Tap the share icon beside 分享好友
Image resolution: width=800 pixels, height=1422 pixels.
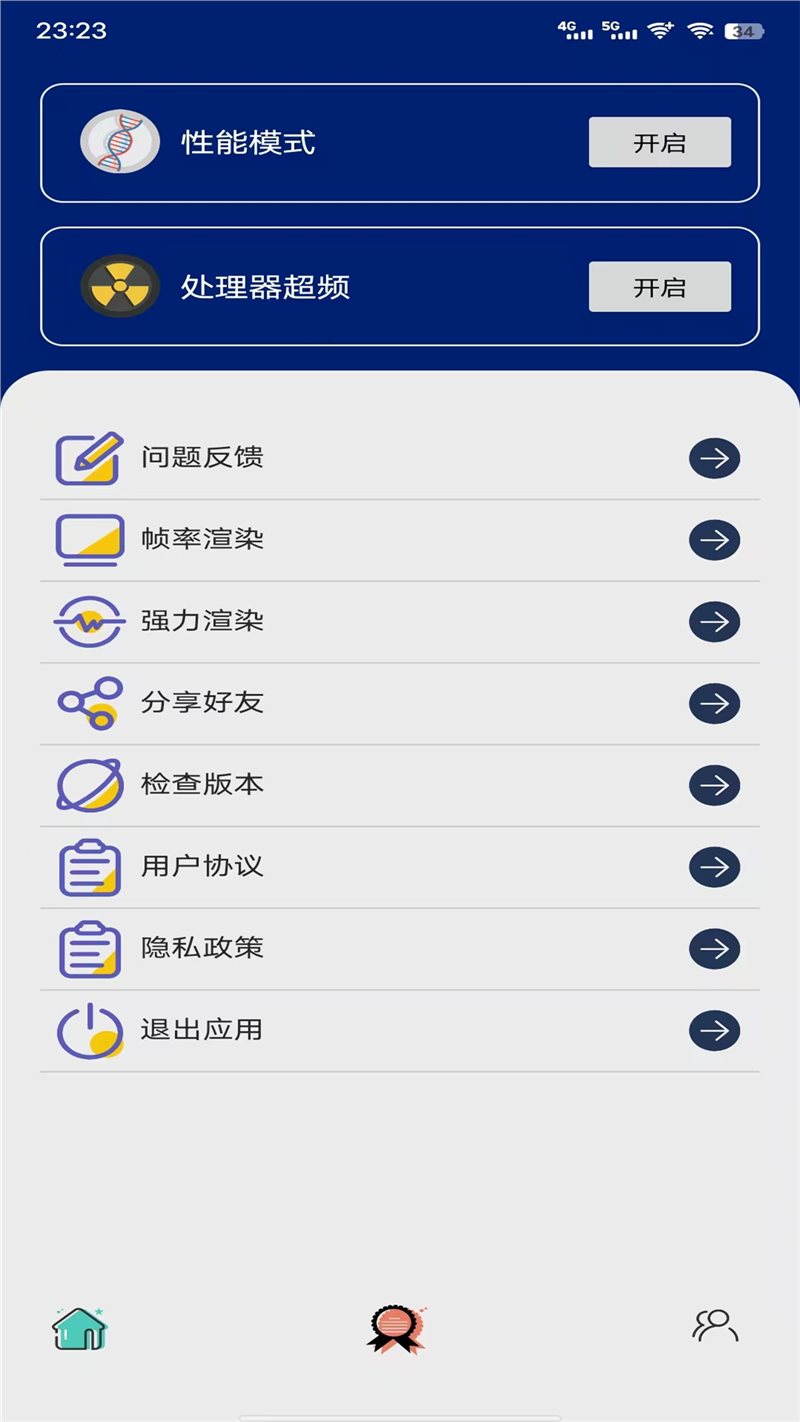(x=88, y=703)
